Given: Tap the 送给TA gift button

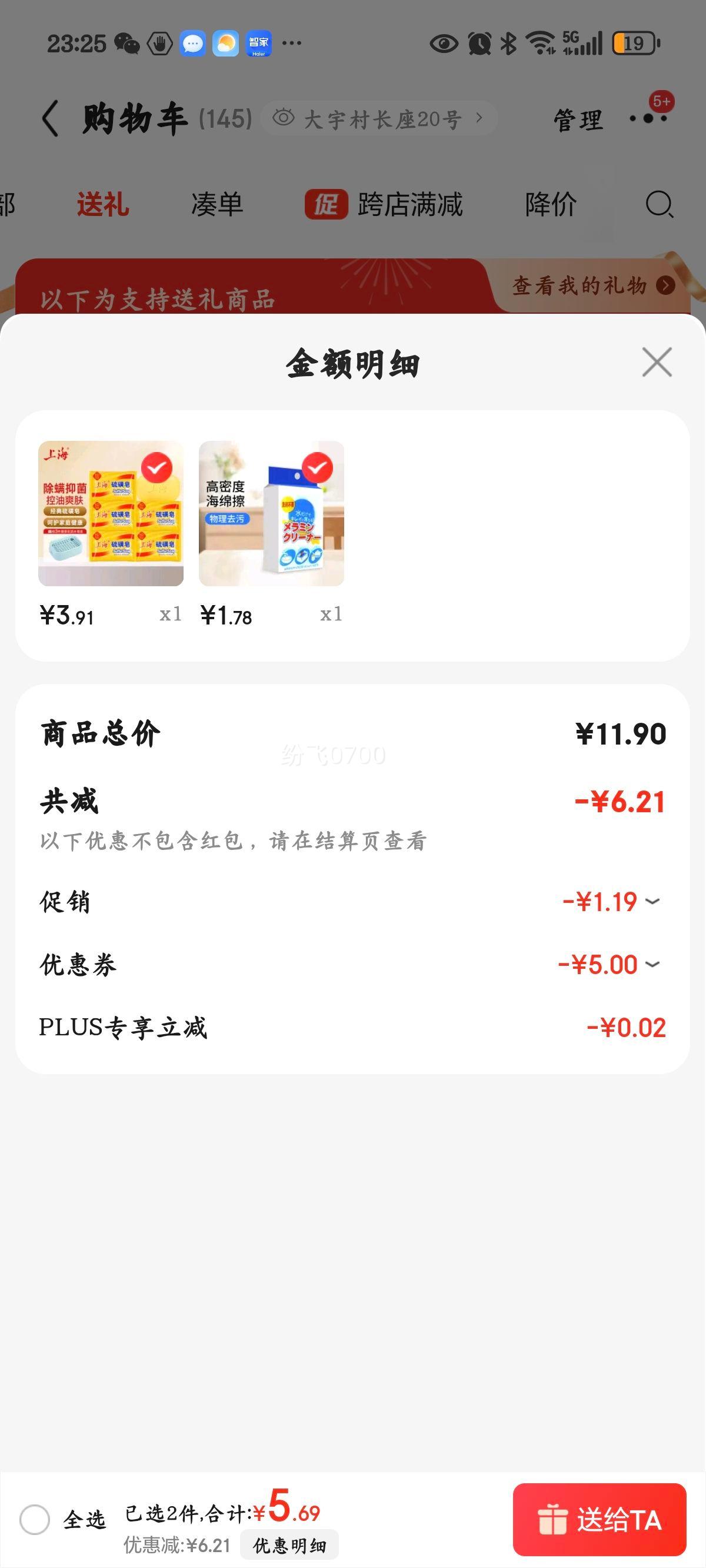Looking at the screenshot, I should coord(600,1519).
